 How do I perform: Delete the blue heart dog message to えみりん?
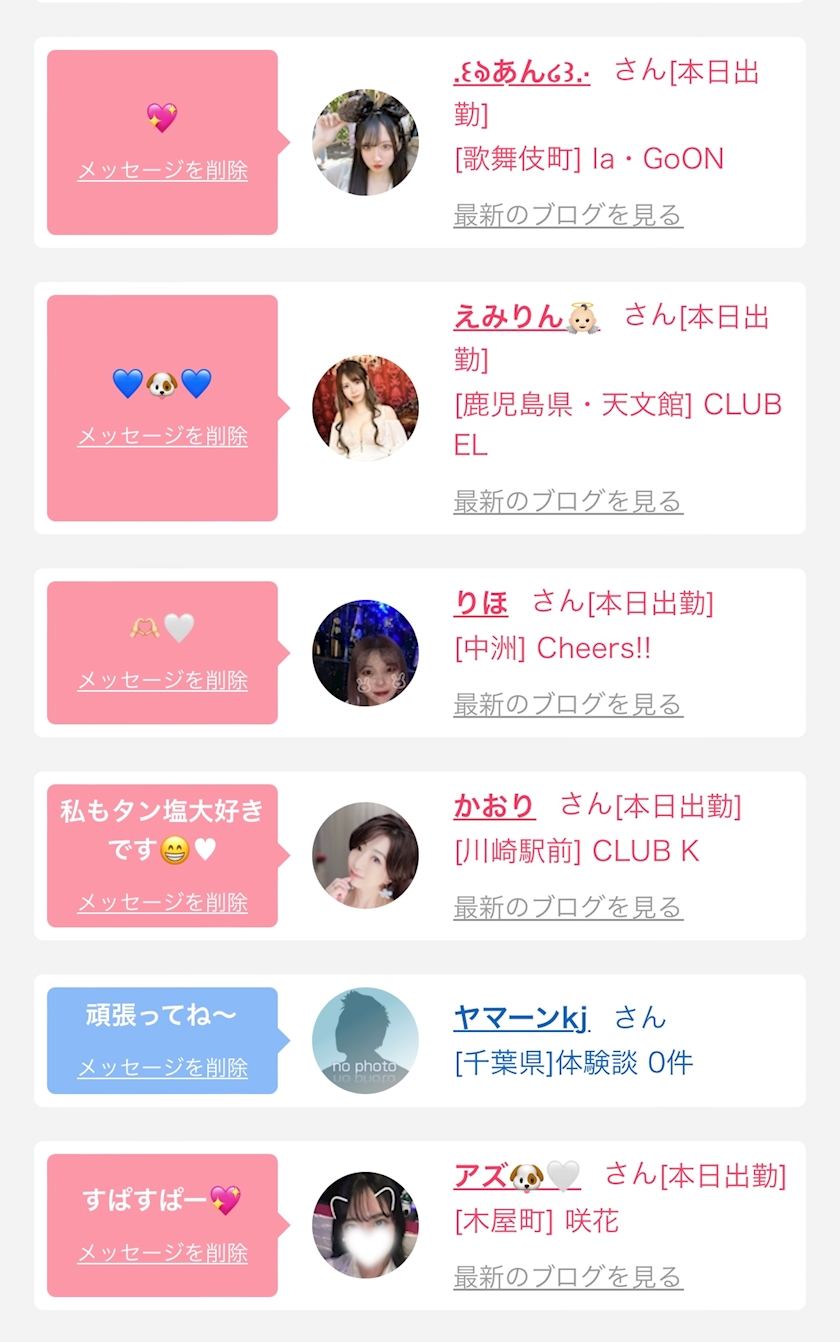point(162,436)
